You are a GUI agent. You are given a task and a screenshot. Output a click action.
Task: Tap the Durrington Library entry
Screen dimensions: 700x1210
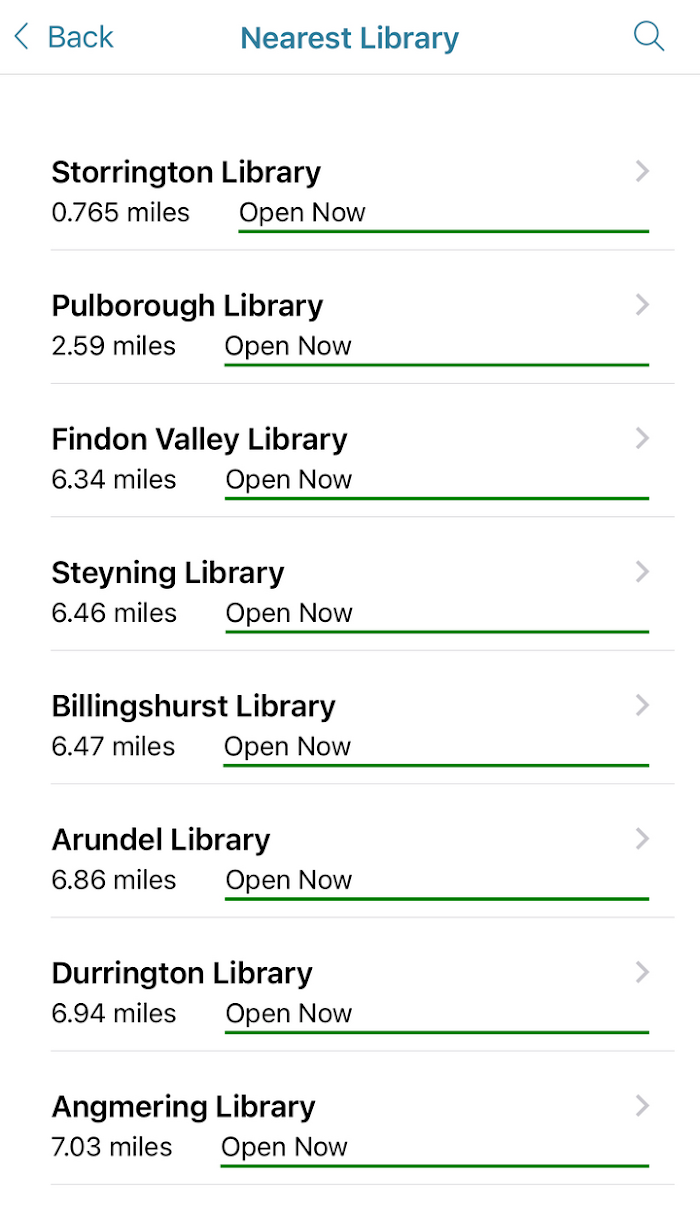pos(350,992)
